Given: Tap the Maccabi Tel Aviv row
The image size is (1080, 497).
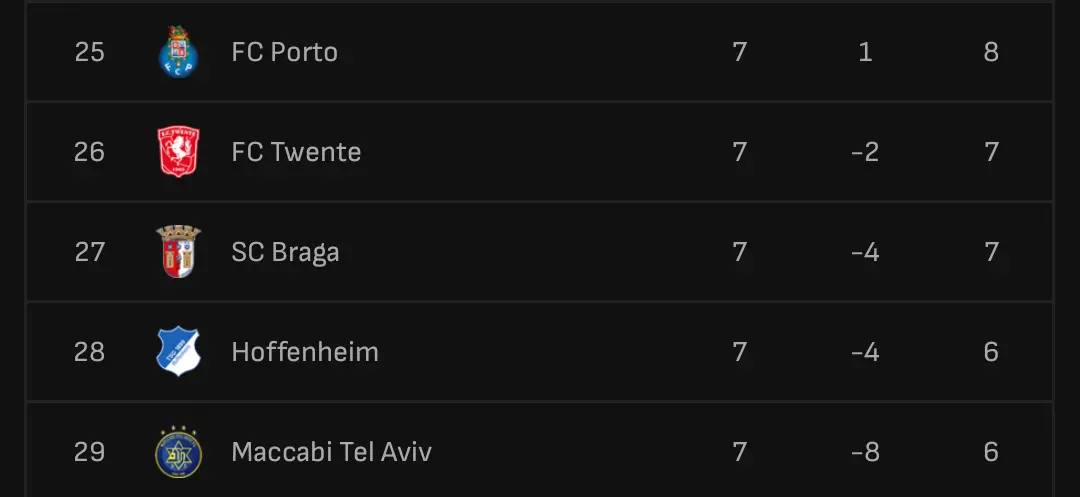Looking at the screenshot, I should 331,452.
